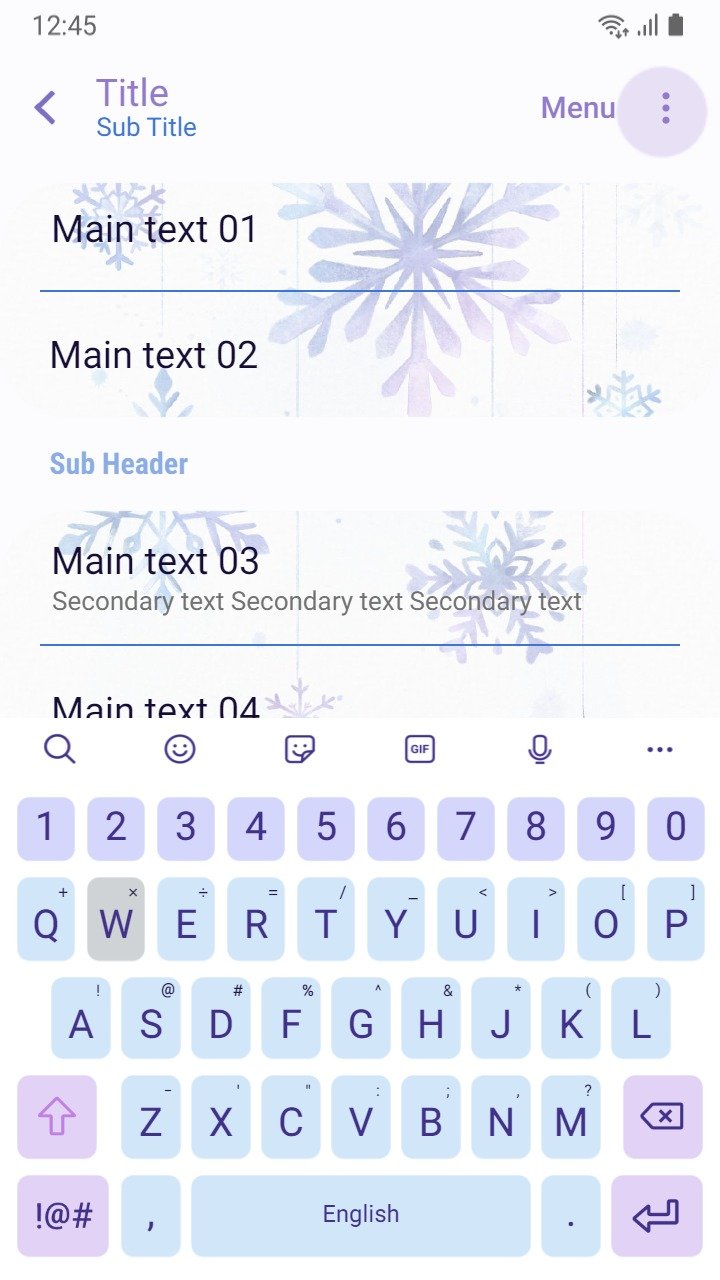Tap the enter key
The width and height of the screenshot is (720, 1280).
[x=657, y=1215]
